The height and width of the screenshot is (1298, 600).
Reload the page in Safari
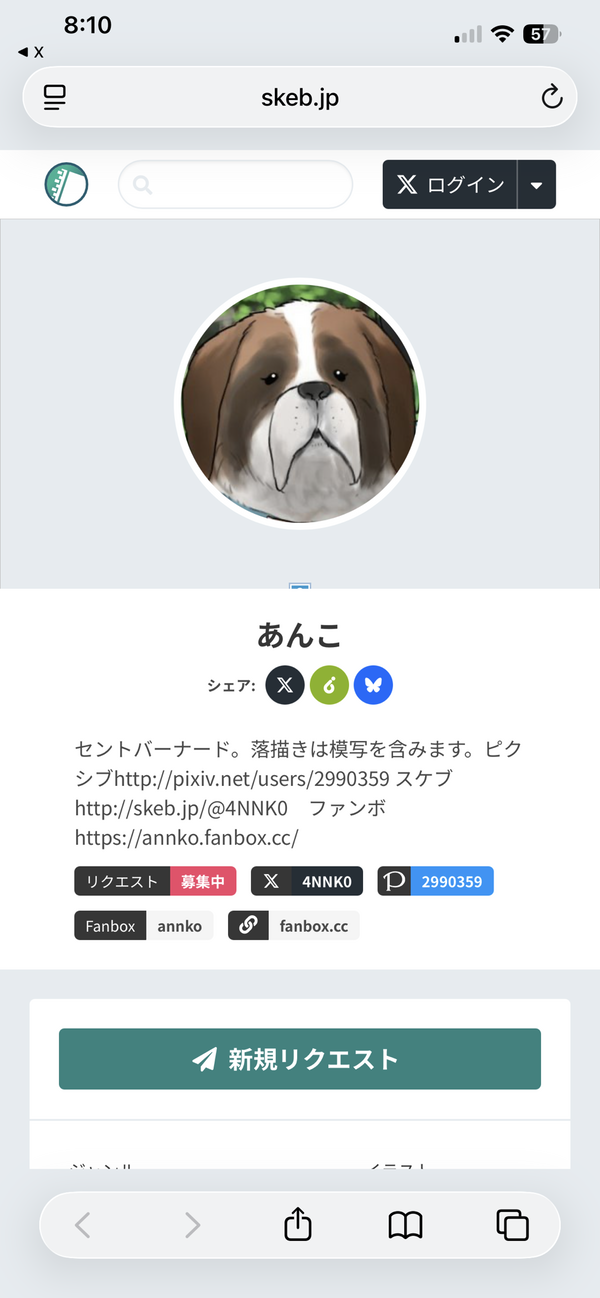click(551, 97)
